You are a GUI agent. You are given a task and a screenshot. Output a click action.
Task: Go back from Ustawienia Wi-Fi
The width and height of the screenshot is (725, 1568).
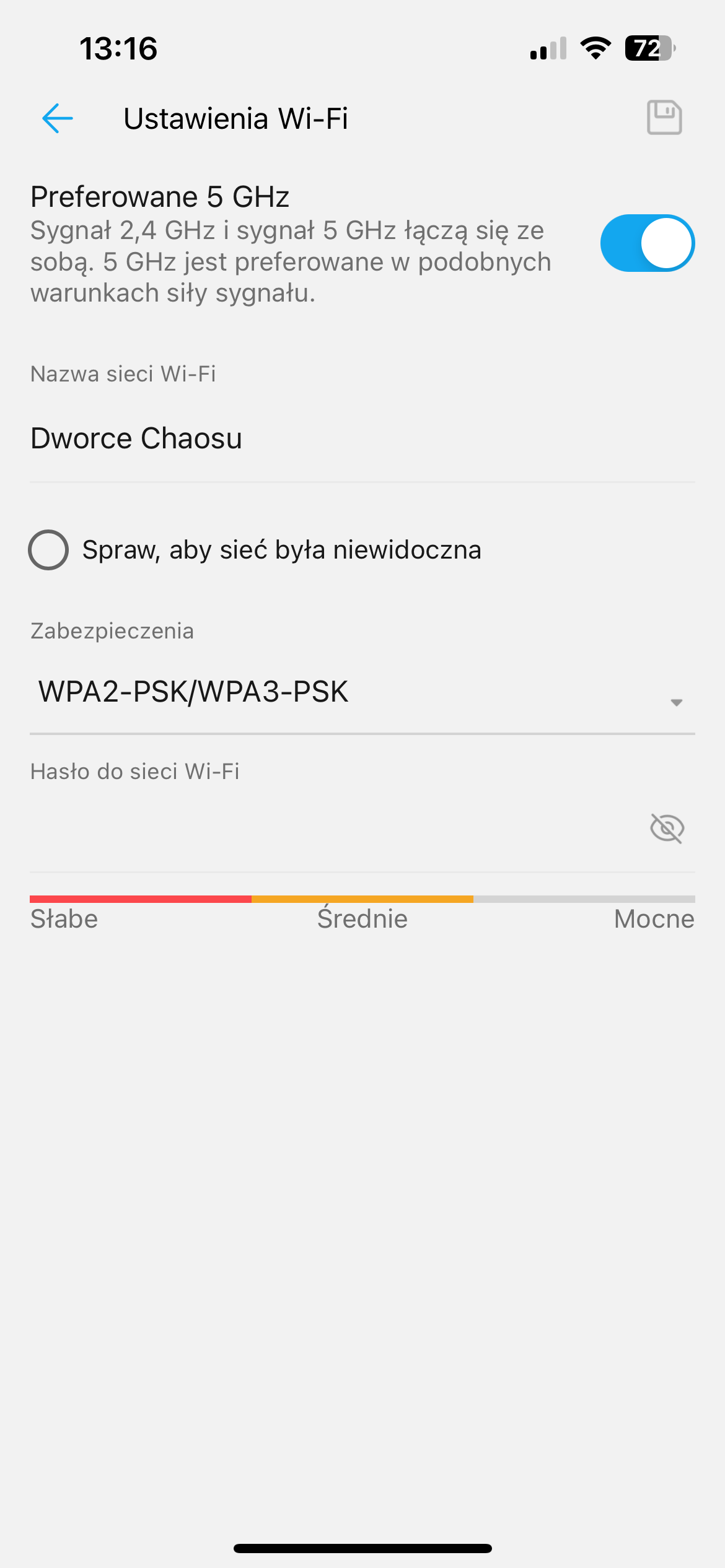58,118
